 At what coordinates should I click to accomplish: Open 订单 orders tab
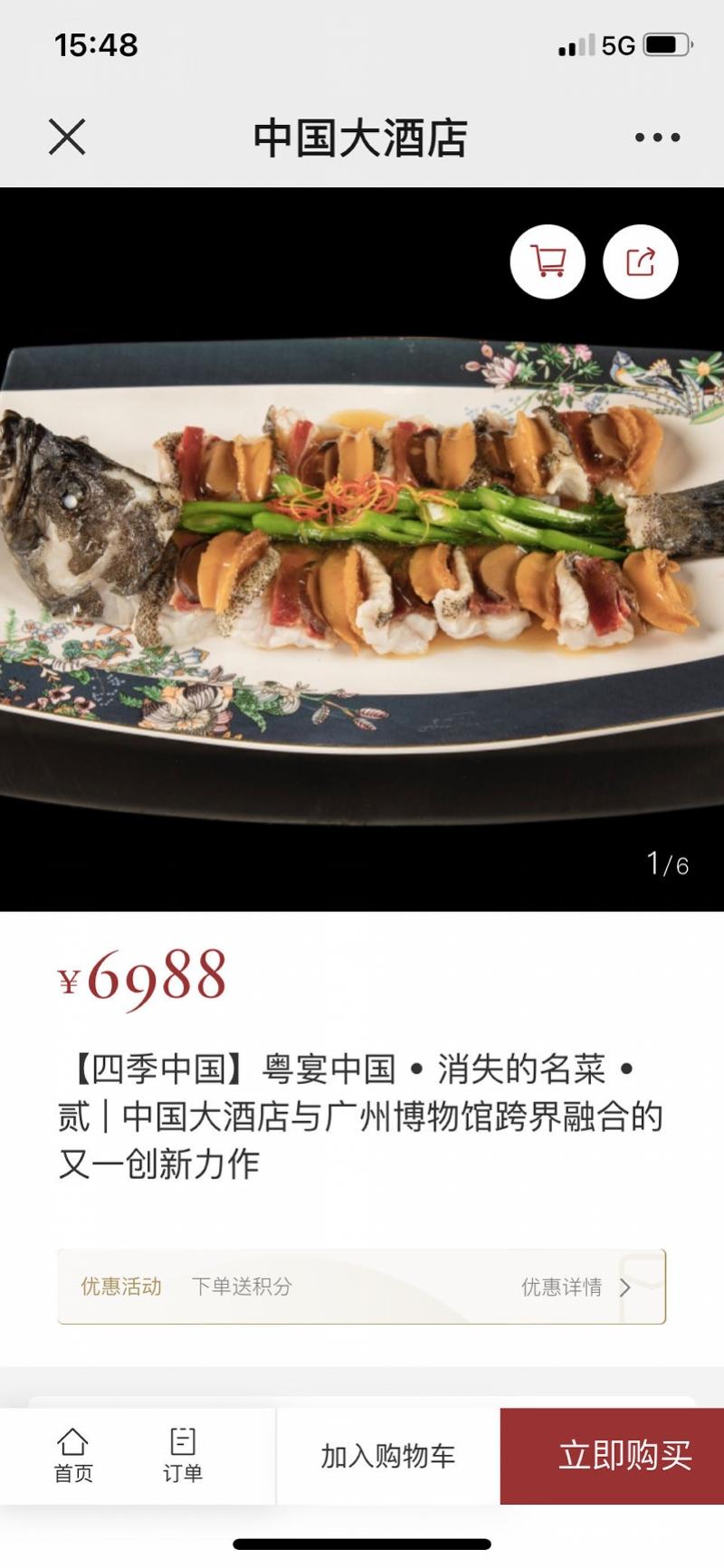(183, 1456)
